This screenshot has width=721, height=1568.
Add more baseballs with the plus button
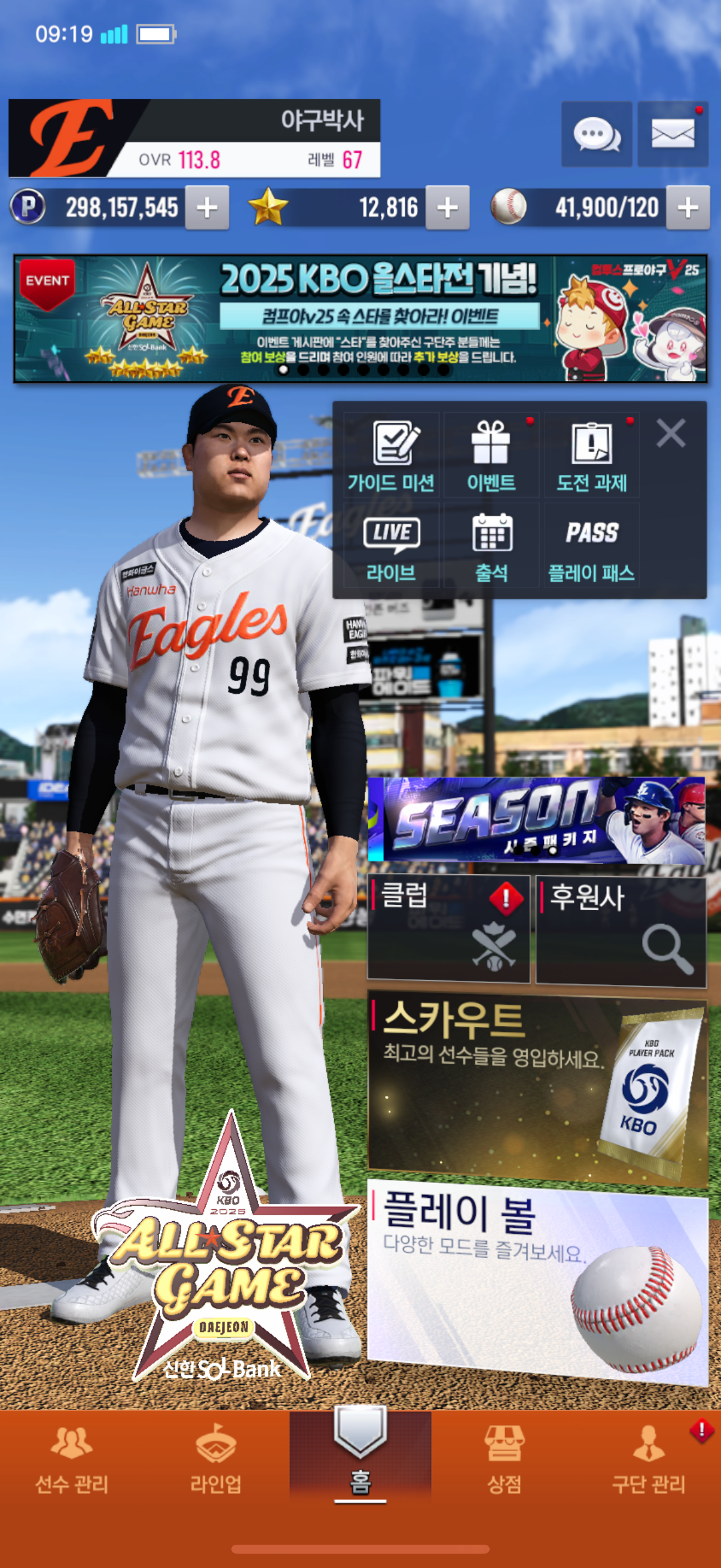point(688,208)
